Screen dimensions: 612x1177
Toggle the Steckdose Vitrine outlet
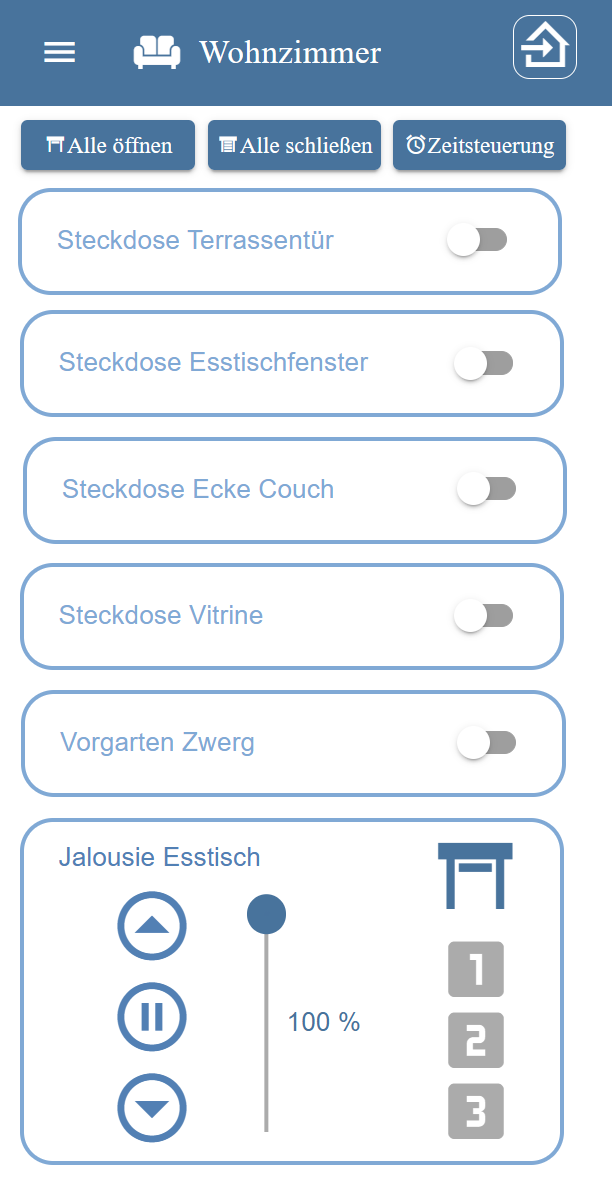coord(484,616)
